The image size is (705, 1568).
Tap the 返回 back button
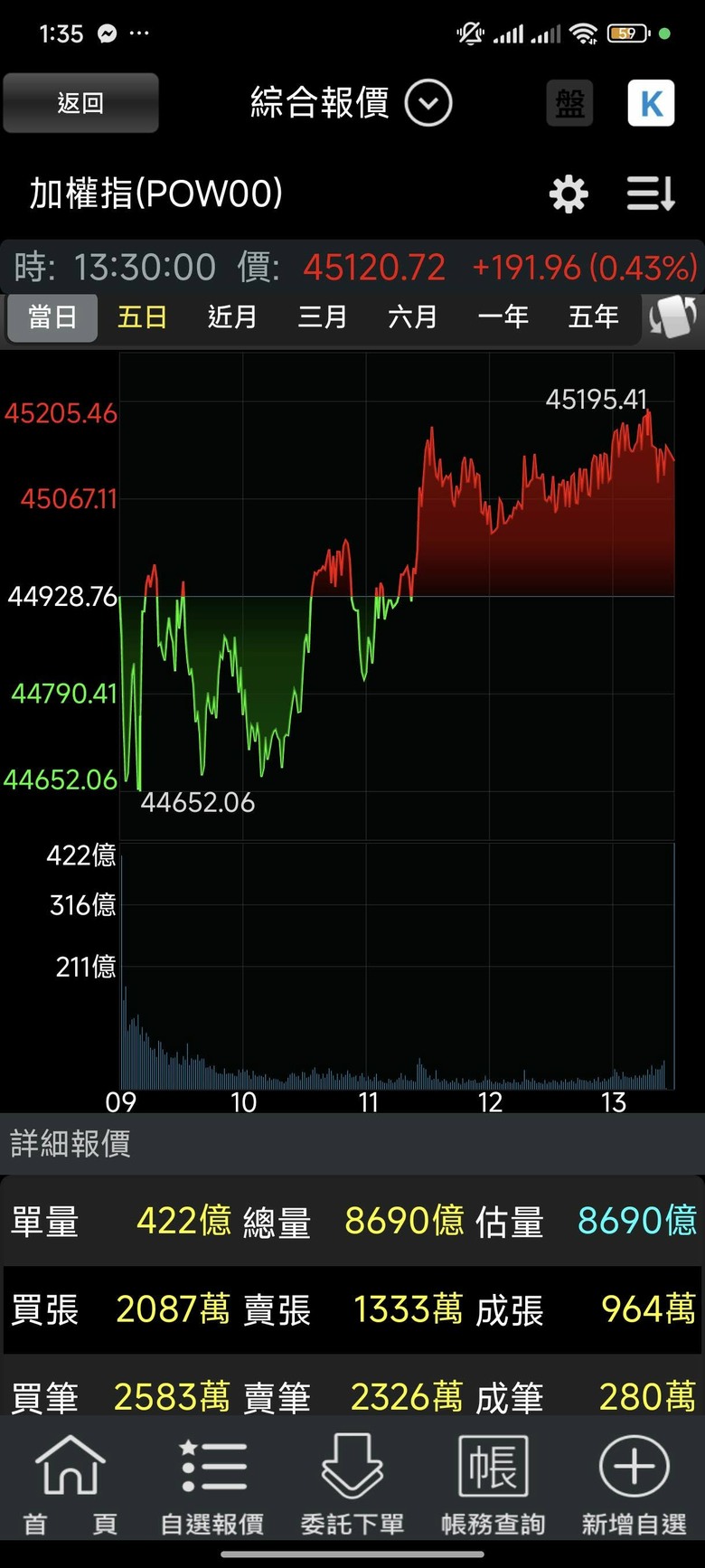[x=80, y=103]
